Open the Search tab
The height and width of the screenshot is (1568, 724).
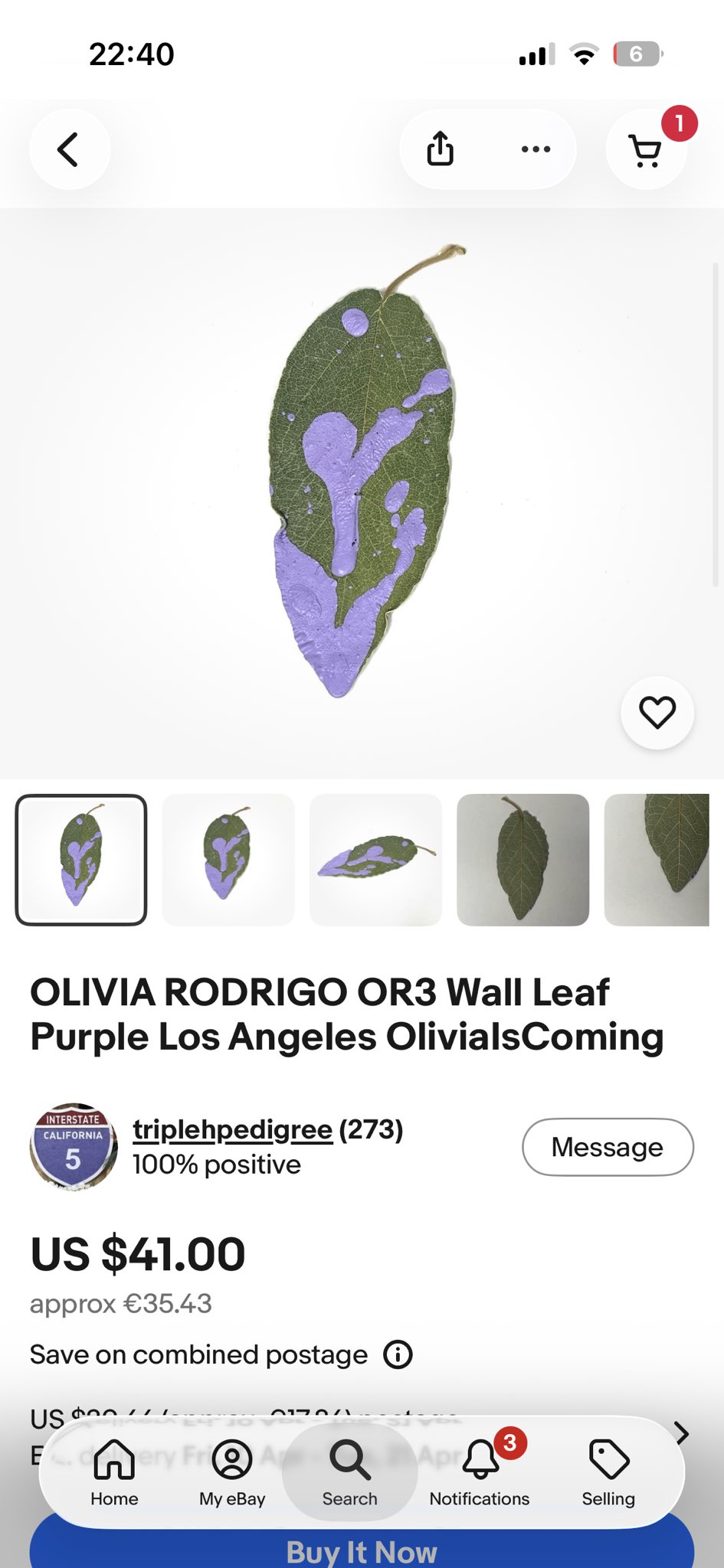click(x=349, y=1472)
